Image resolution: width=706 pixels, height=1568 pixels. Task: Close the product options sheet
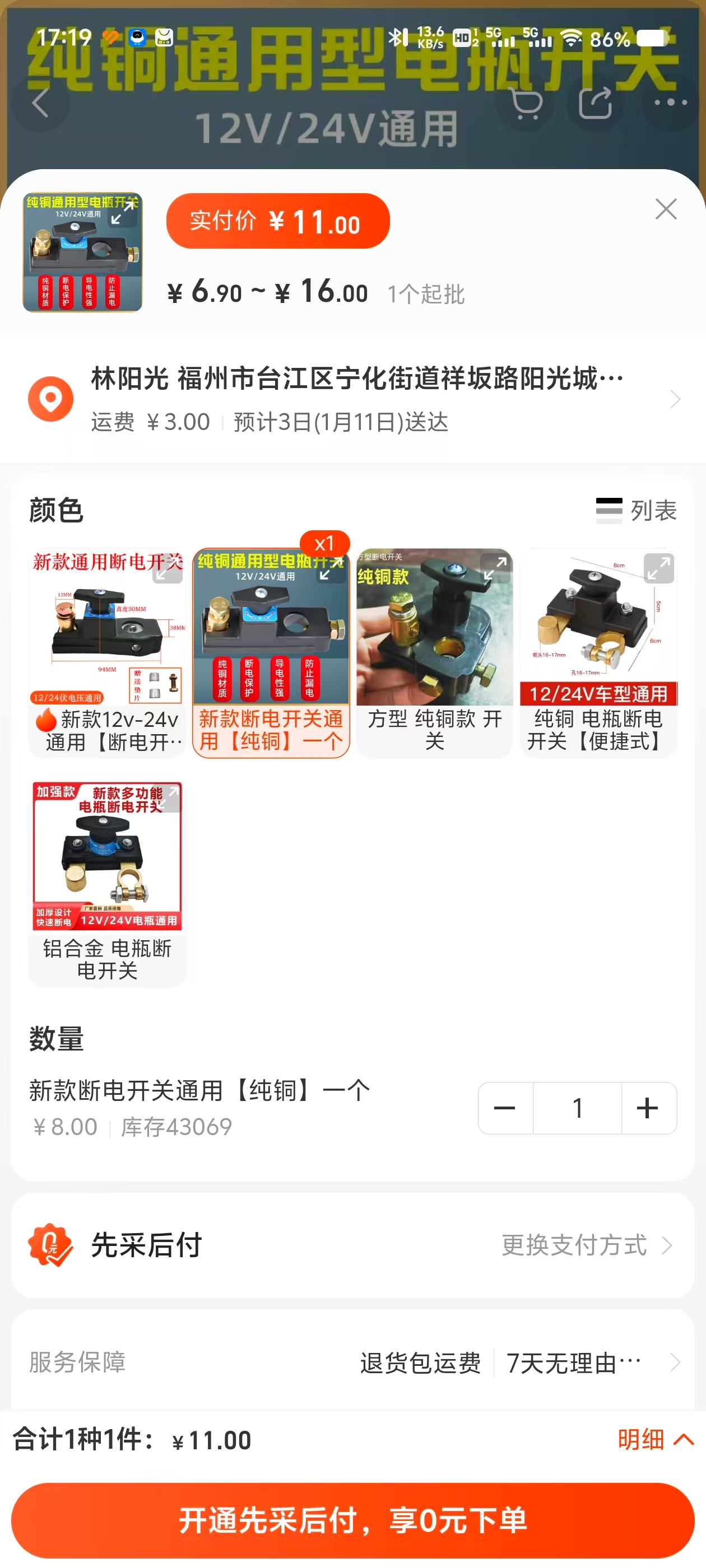(665, 209)
